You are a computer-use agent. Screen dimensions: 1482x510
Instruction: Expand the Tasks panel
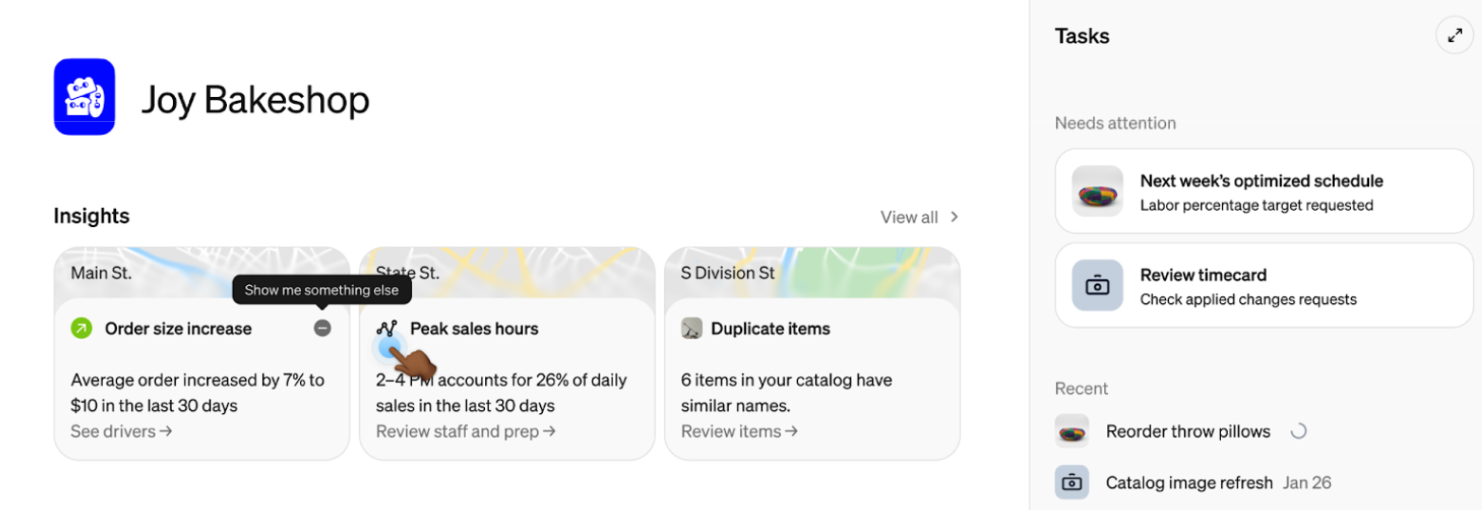(1454, 36)
